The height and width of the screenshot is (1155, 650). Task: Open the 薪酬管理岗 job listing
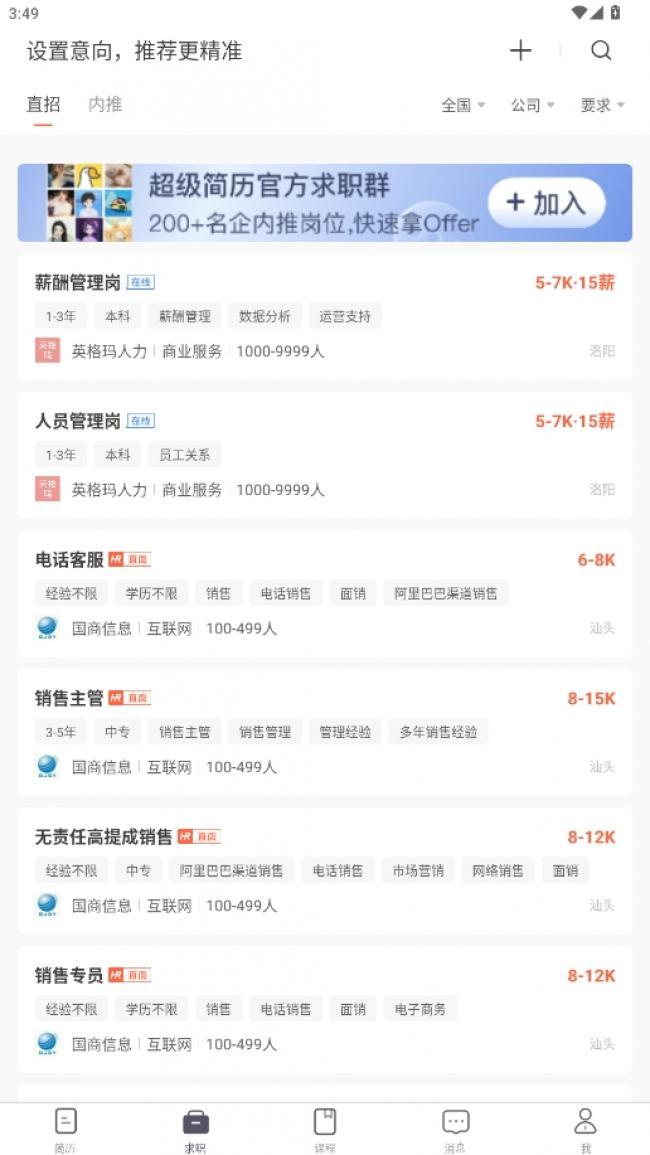(325, 317)
